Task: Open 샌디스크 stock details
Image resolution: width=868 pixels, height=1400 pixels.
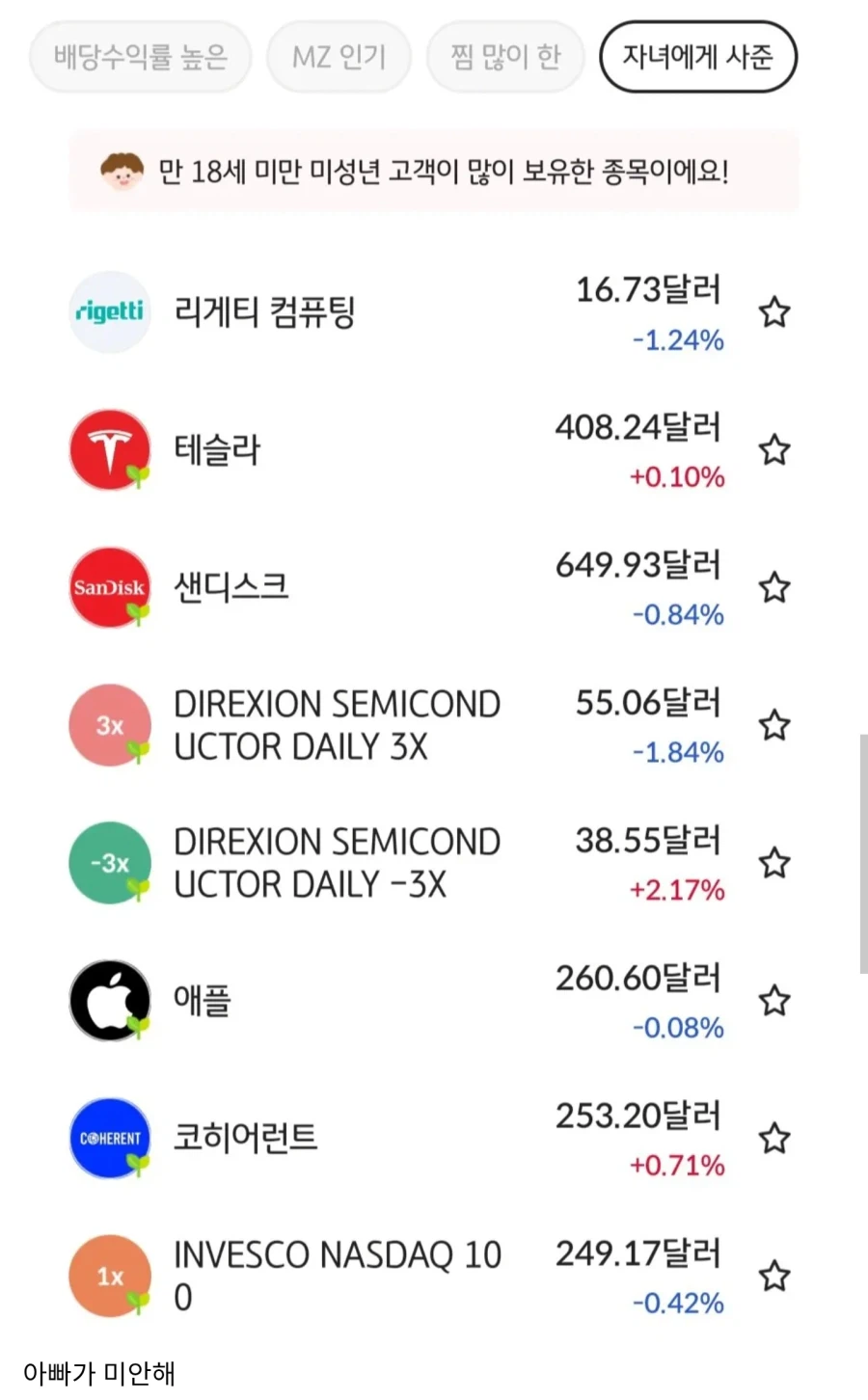Action: [231, 587]
